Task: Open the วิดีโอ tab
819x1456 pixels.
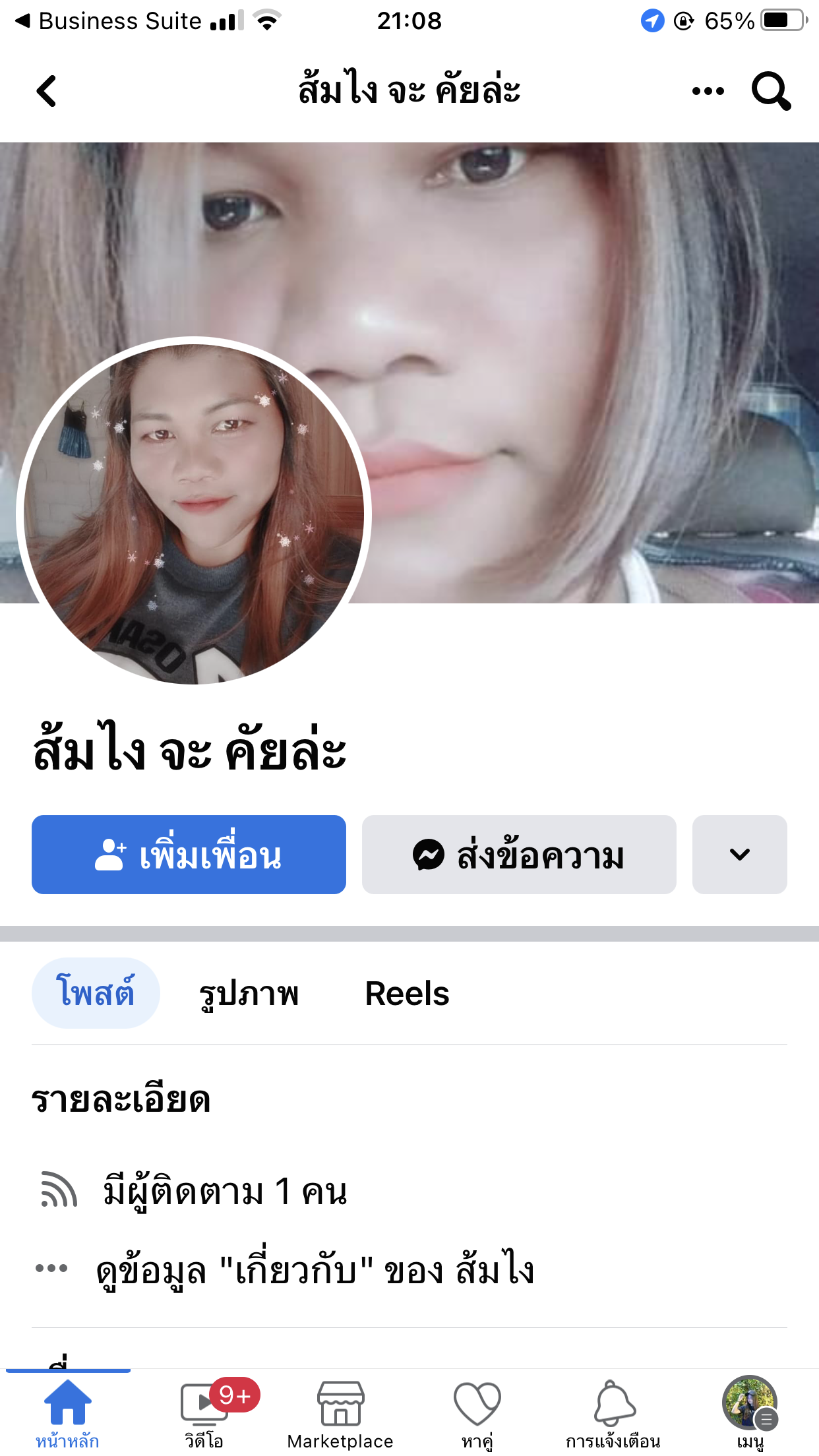Action: pos(204,1412)
